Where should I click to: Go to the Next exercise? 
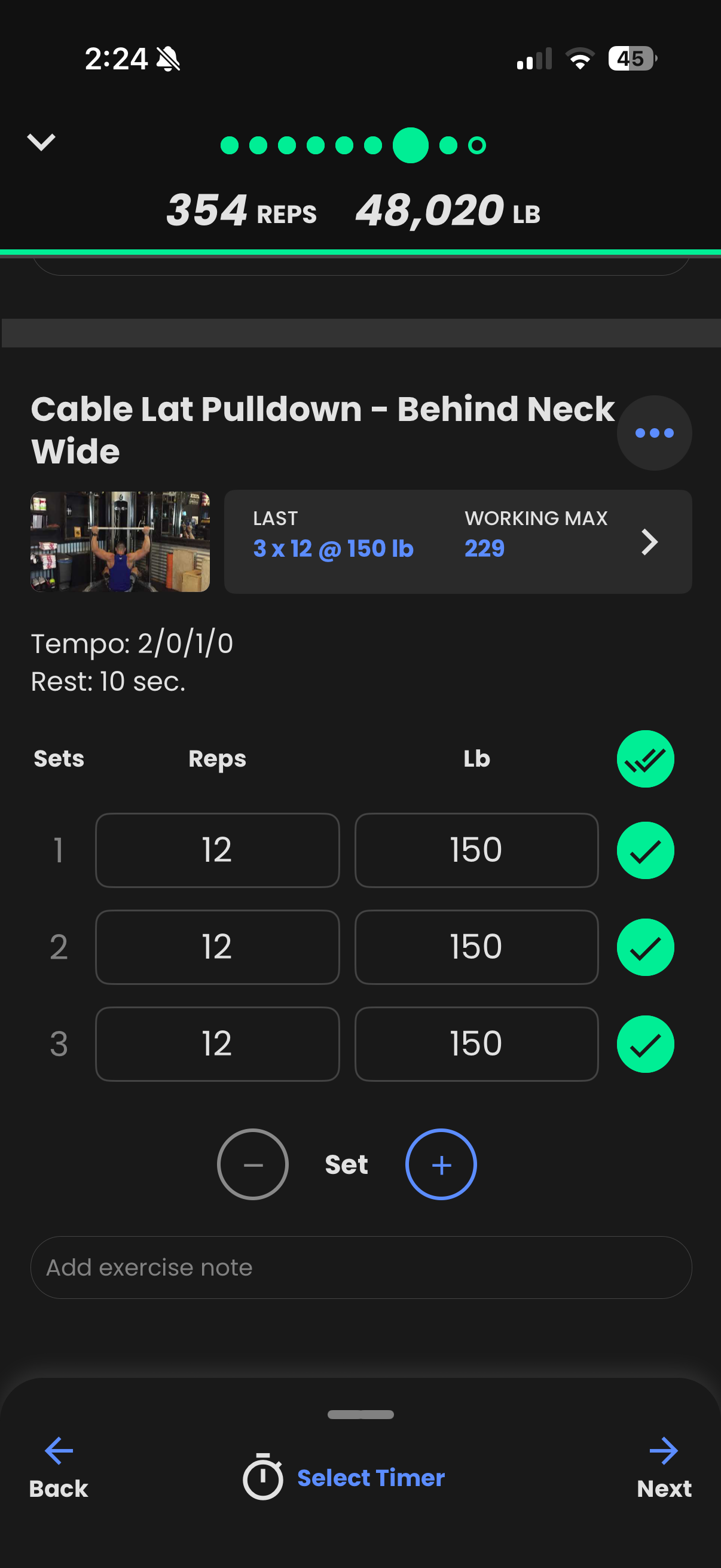664,1468
